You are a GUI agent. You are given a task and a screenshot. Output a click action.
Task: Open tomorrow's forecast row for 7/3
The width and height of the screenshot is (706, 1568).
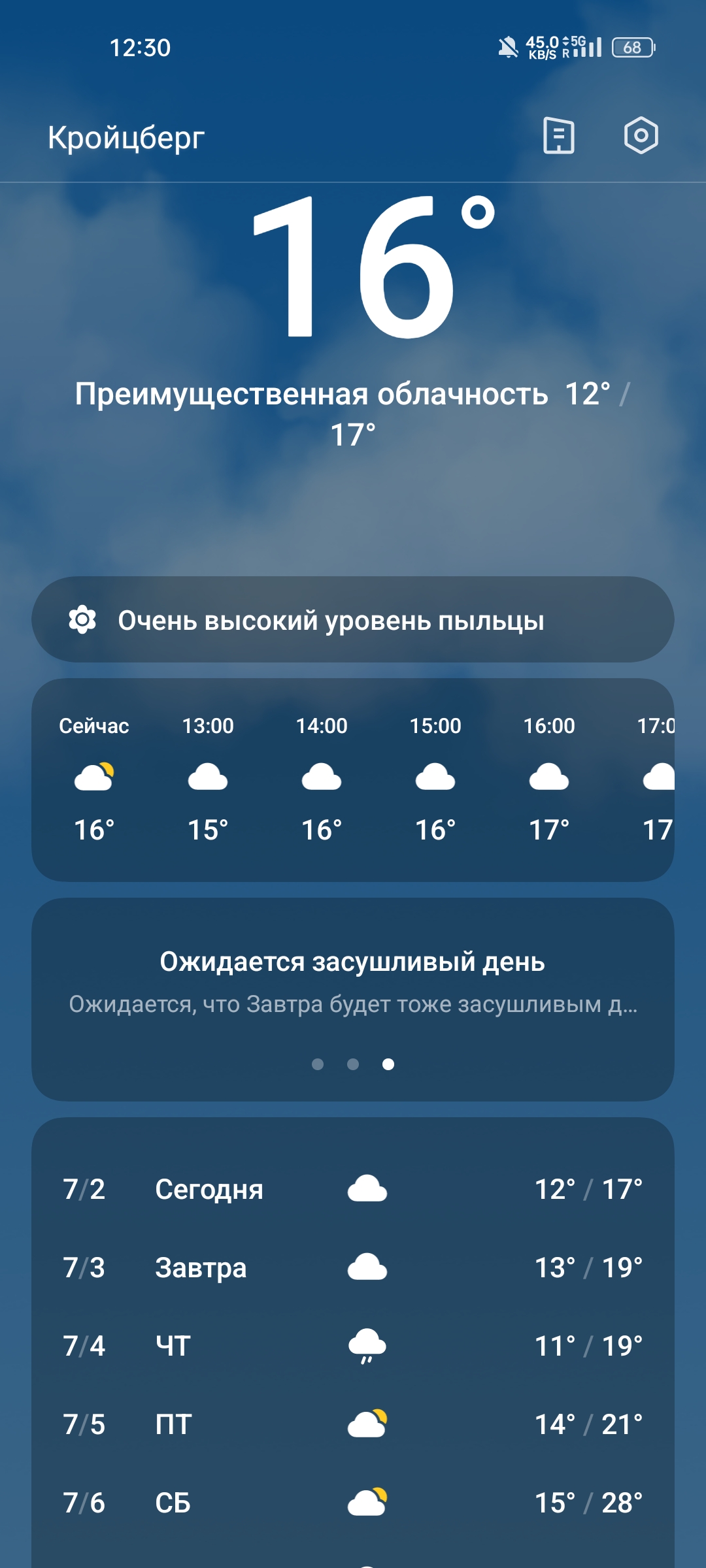pyautogui.click(x=353, y=1267)
